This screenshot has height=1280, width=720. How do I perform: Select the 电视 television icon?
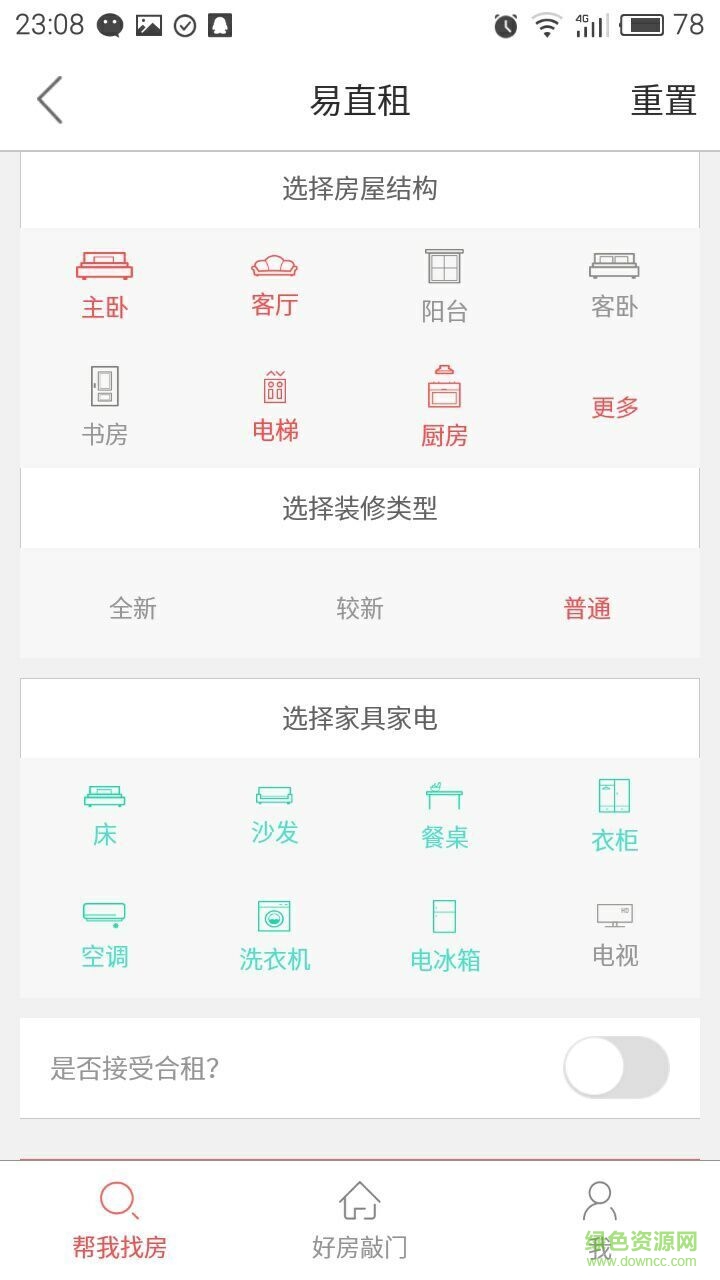tap(614, 930)
